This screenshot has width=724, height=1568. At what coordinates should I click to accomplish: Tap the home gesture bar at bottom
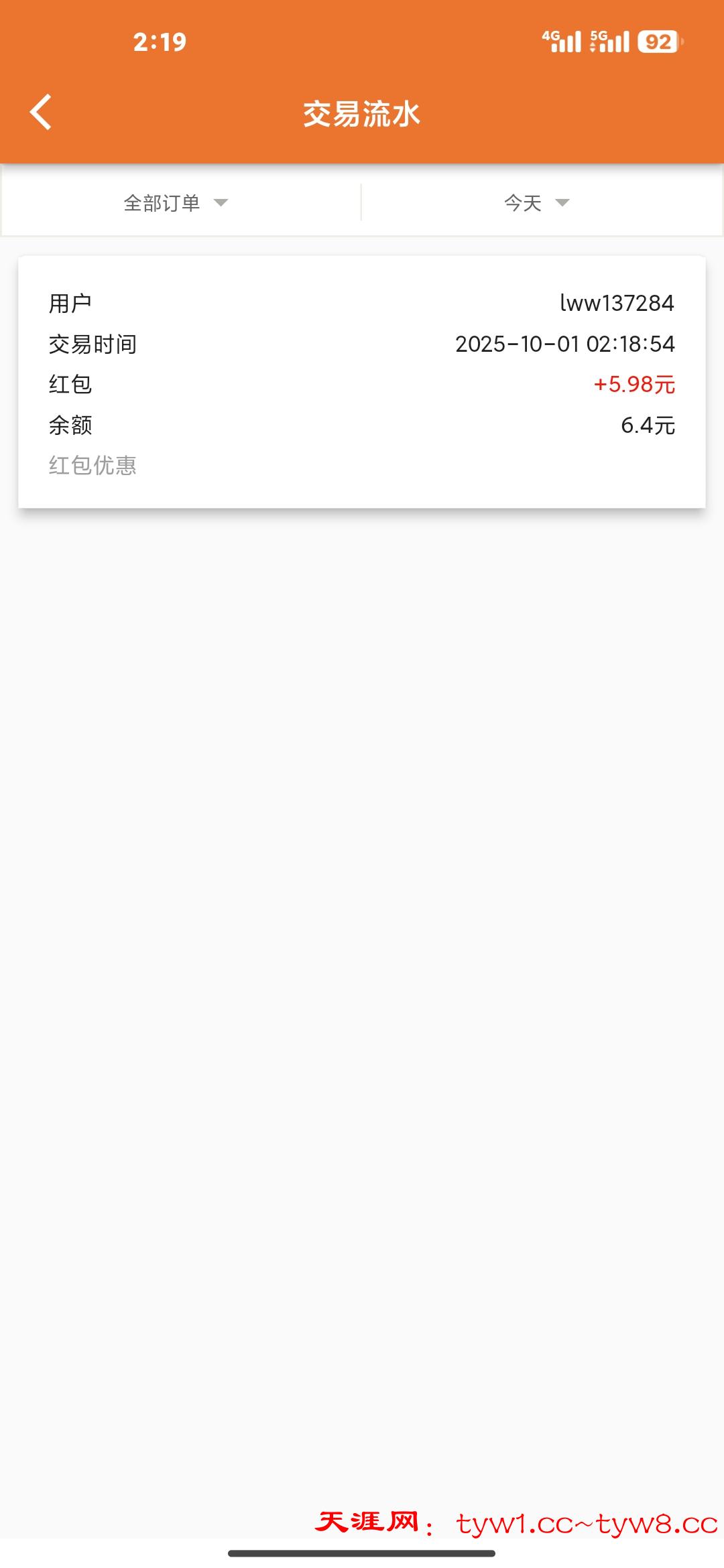point(362,1547)
